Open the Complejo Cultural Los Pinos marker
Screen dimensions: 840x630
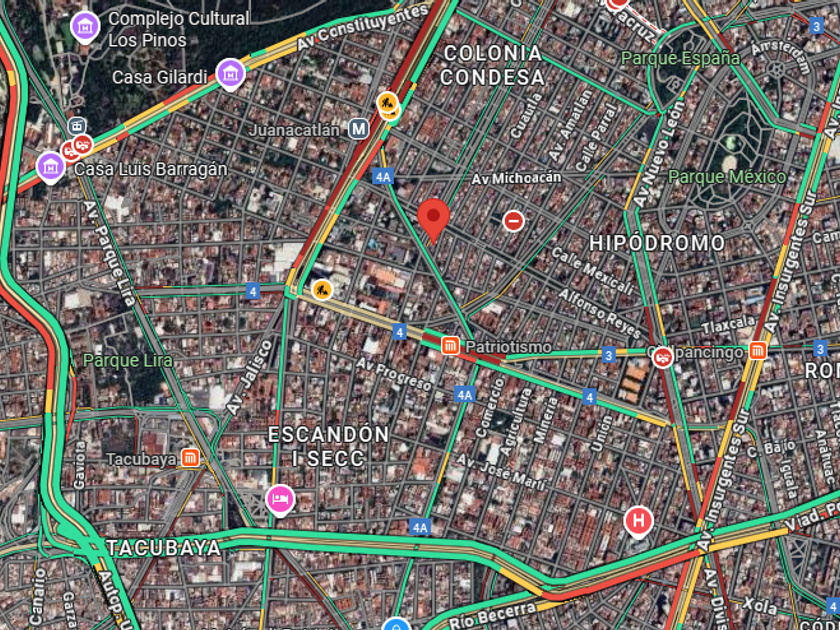click(86, 26)
